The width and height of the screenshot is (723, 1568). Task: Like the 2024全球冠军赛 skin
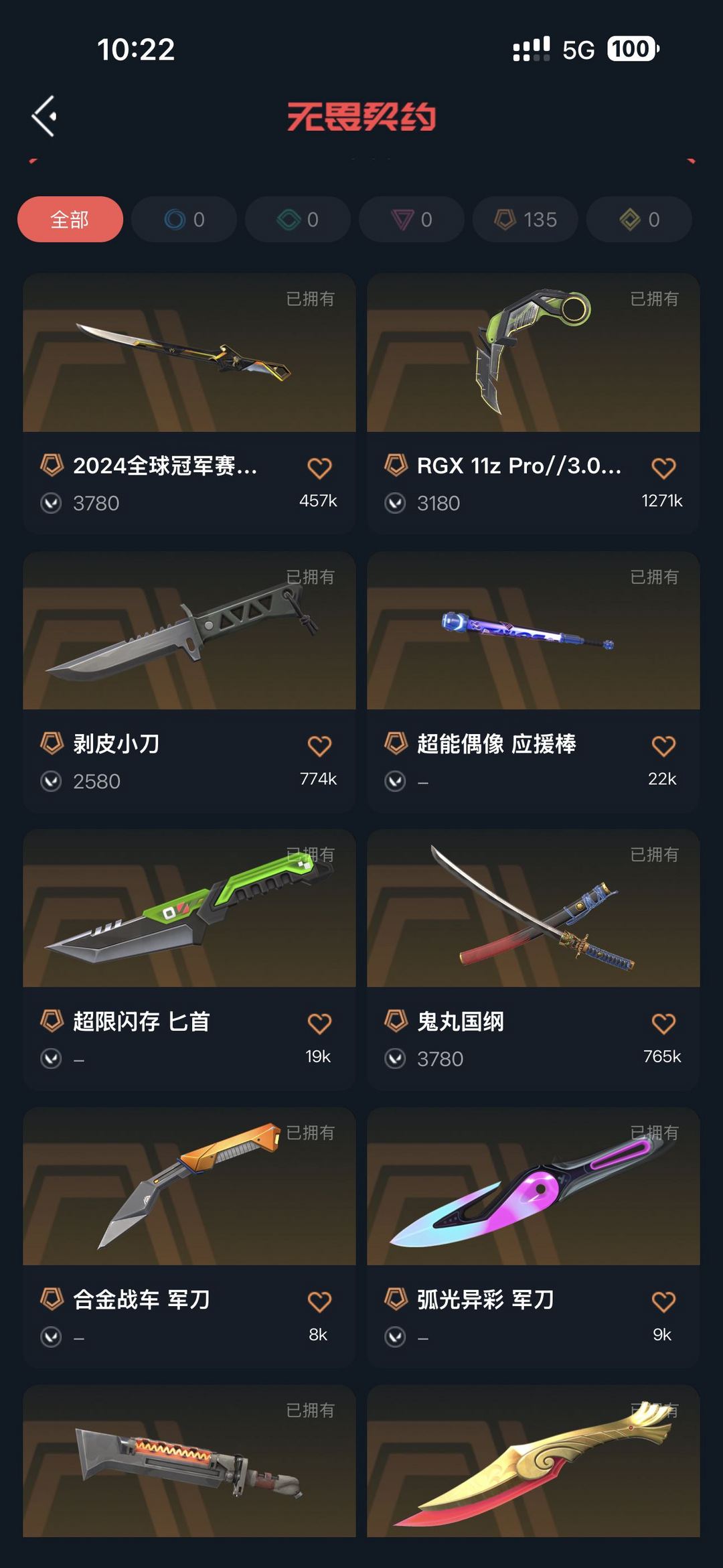319,468
